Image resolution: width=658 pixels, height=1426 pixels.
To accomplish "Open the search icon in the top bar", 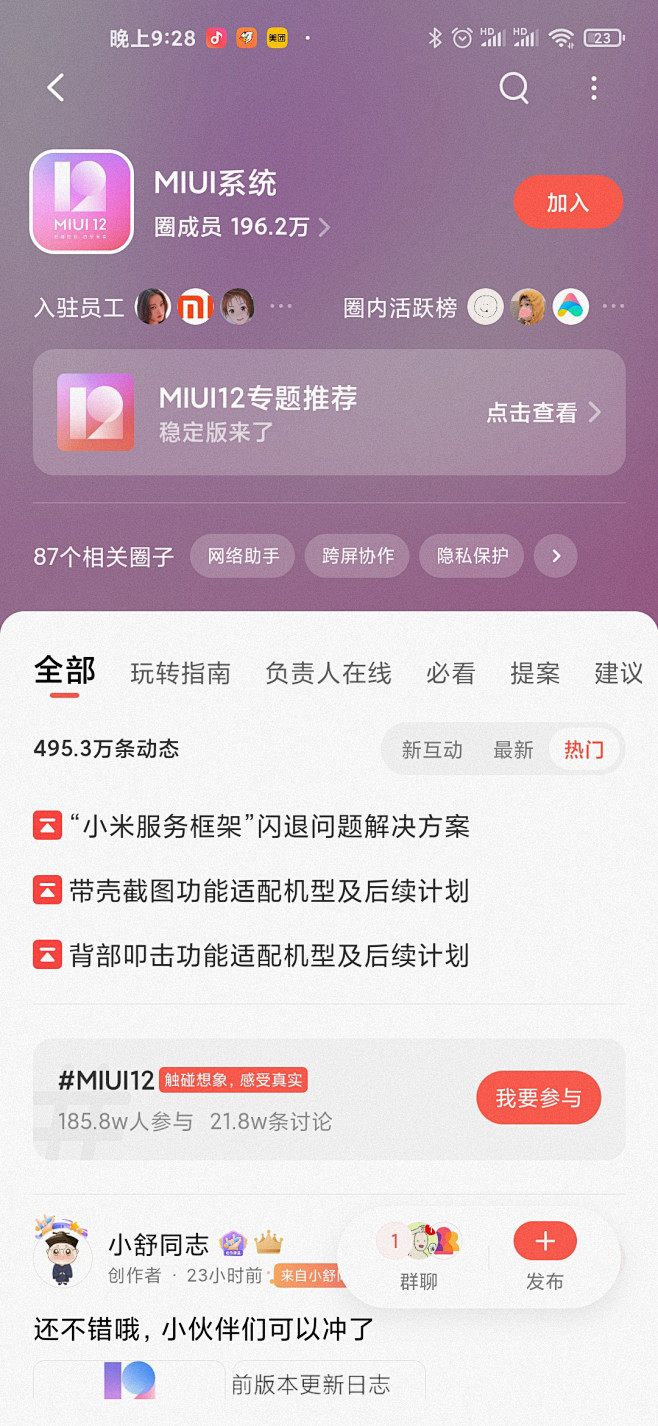I will [x=514, y=88].
